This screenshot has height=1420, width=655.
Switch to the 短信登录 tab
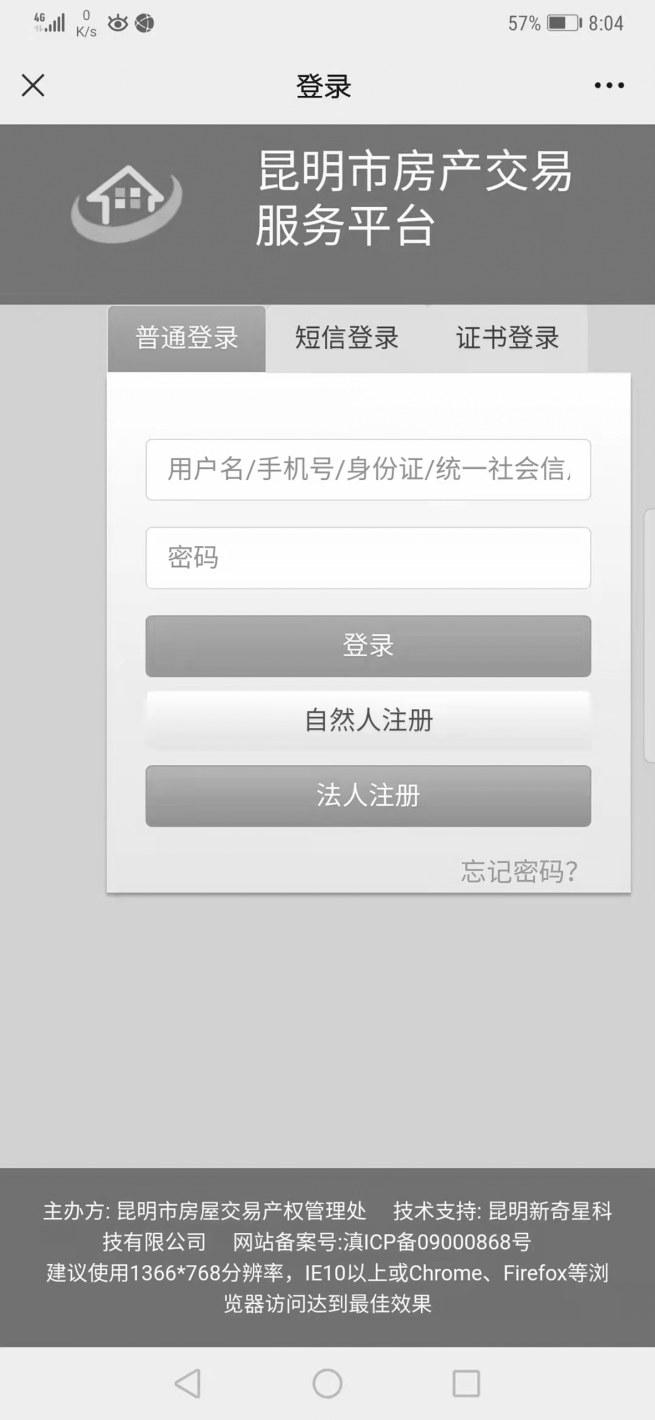tap(346, 338)
